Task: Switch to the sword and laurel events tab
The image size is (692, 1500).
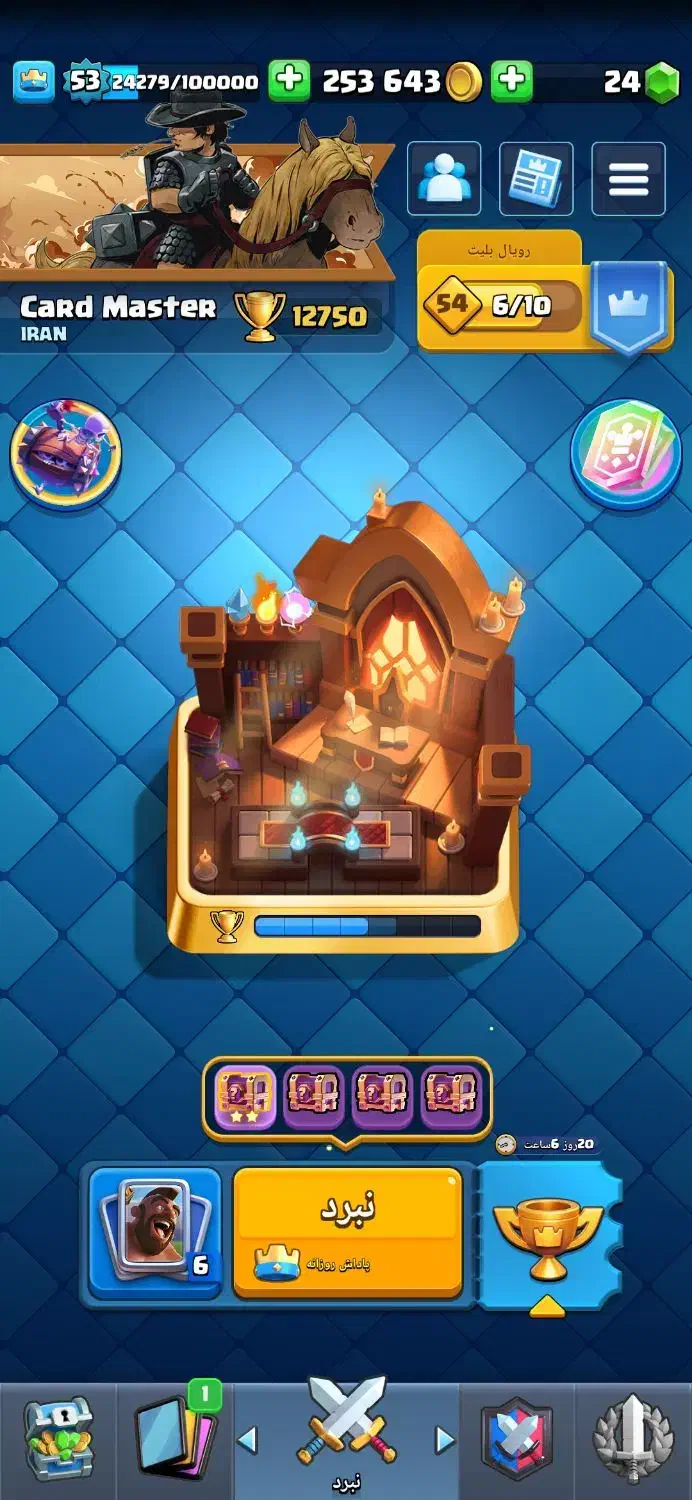Action: pos(634,1441)
